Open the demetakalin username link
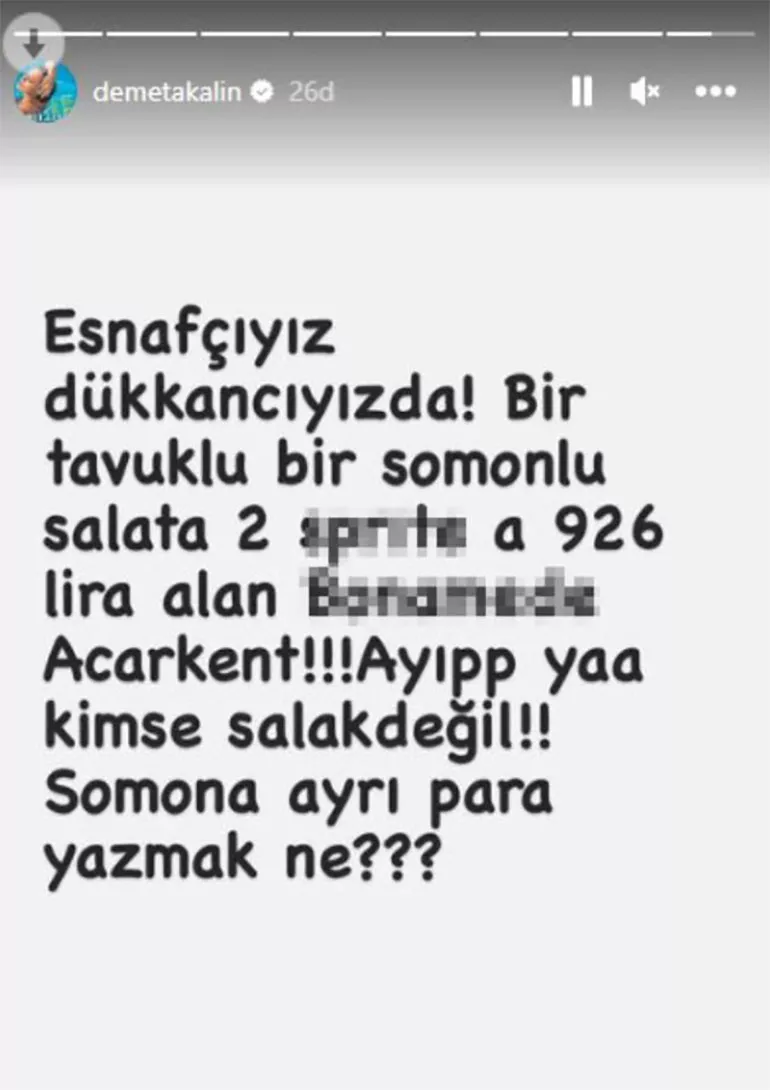This screenshot has width=770, height=1090. coord(167,92)
